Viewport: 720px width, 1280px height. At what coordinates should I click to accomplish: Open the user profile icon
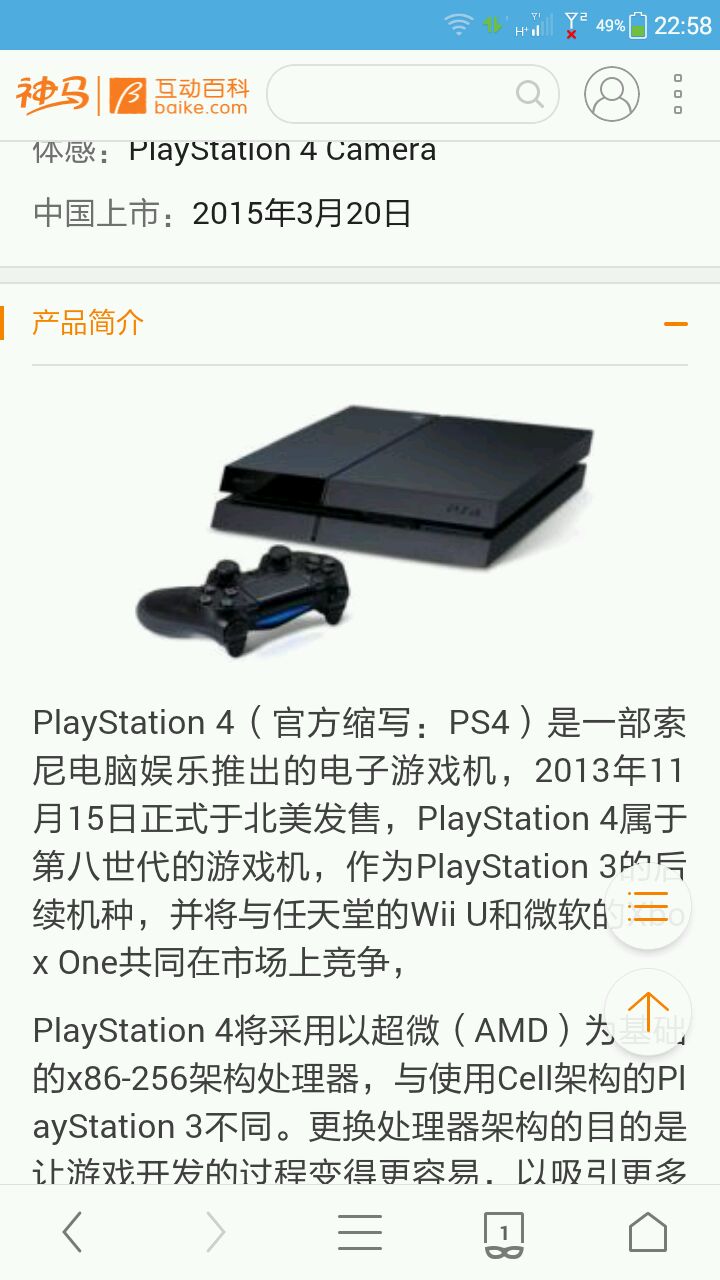[x=611, y=94]
